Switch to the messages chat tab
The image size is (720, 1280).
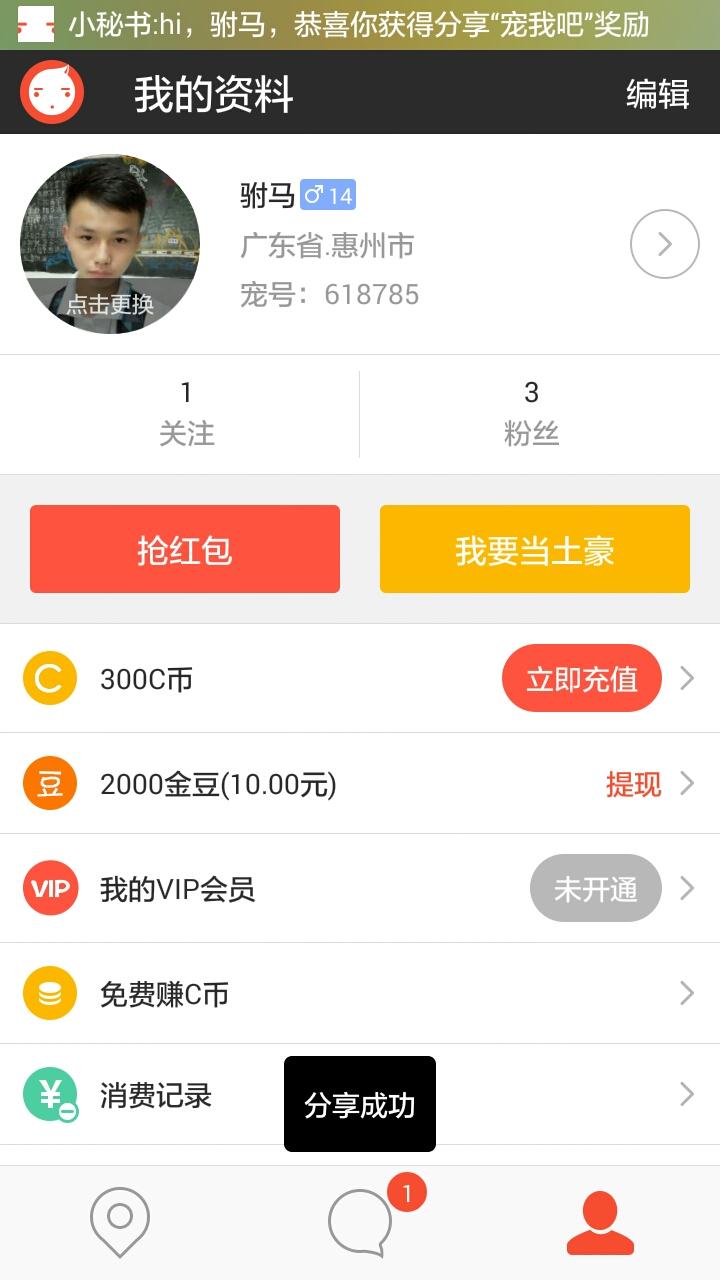coord(360,1221)
